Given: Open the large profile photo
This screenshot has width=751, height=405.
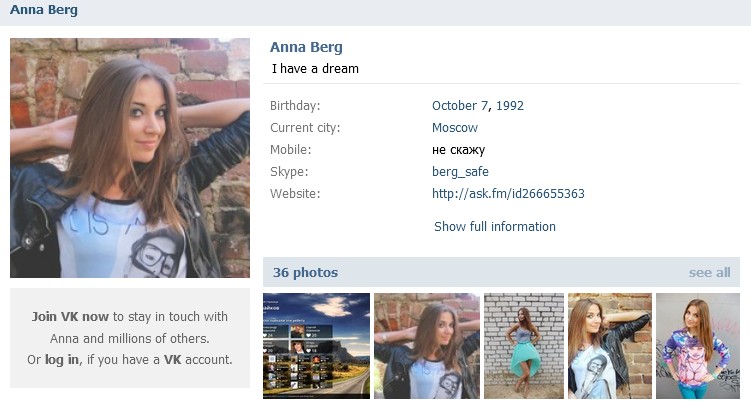Looking at the screenshot, I should point(130,158).
